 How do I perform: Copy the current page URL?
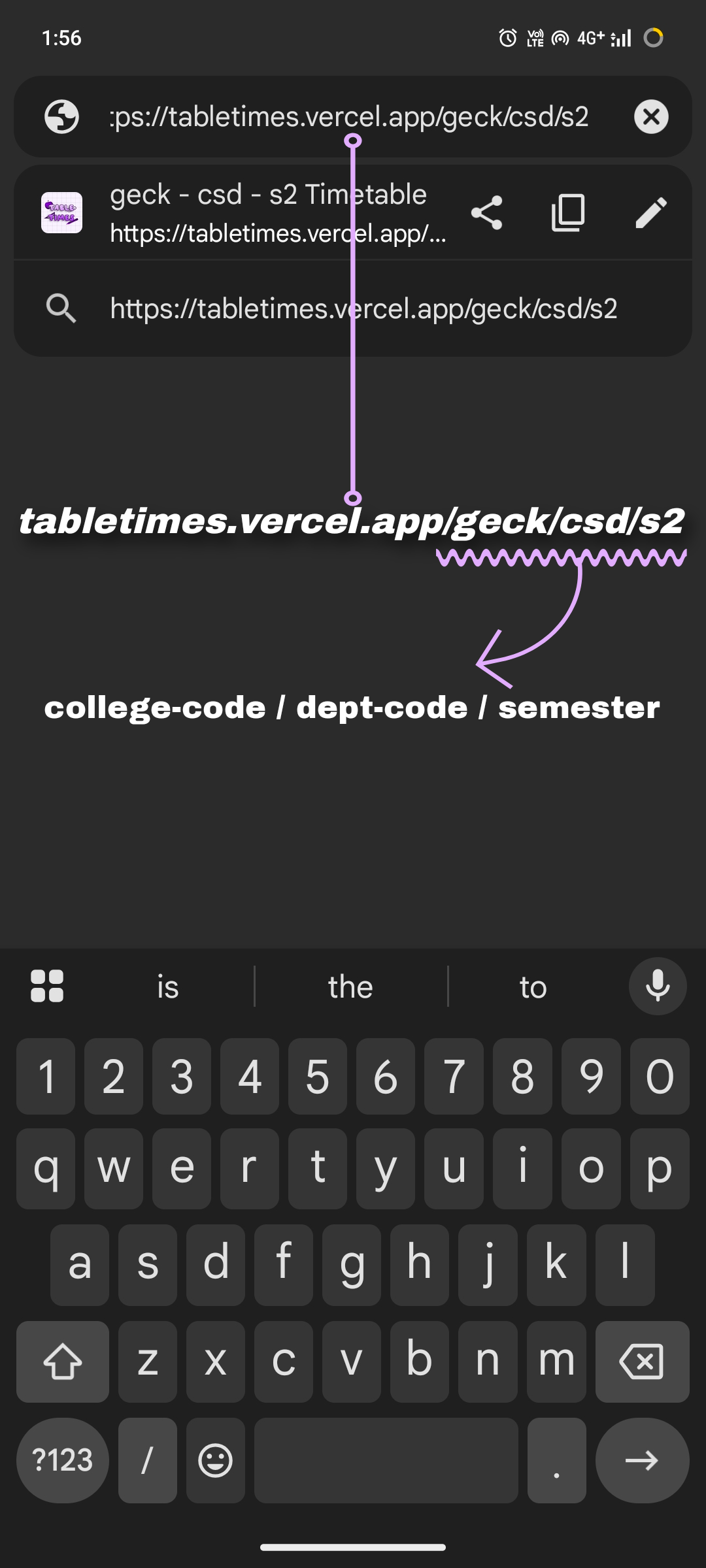568,213
